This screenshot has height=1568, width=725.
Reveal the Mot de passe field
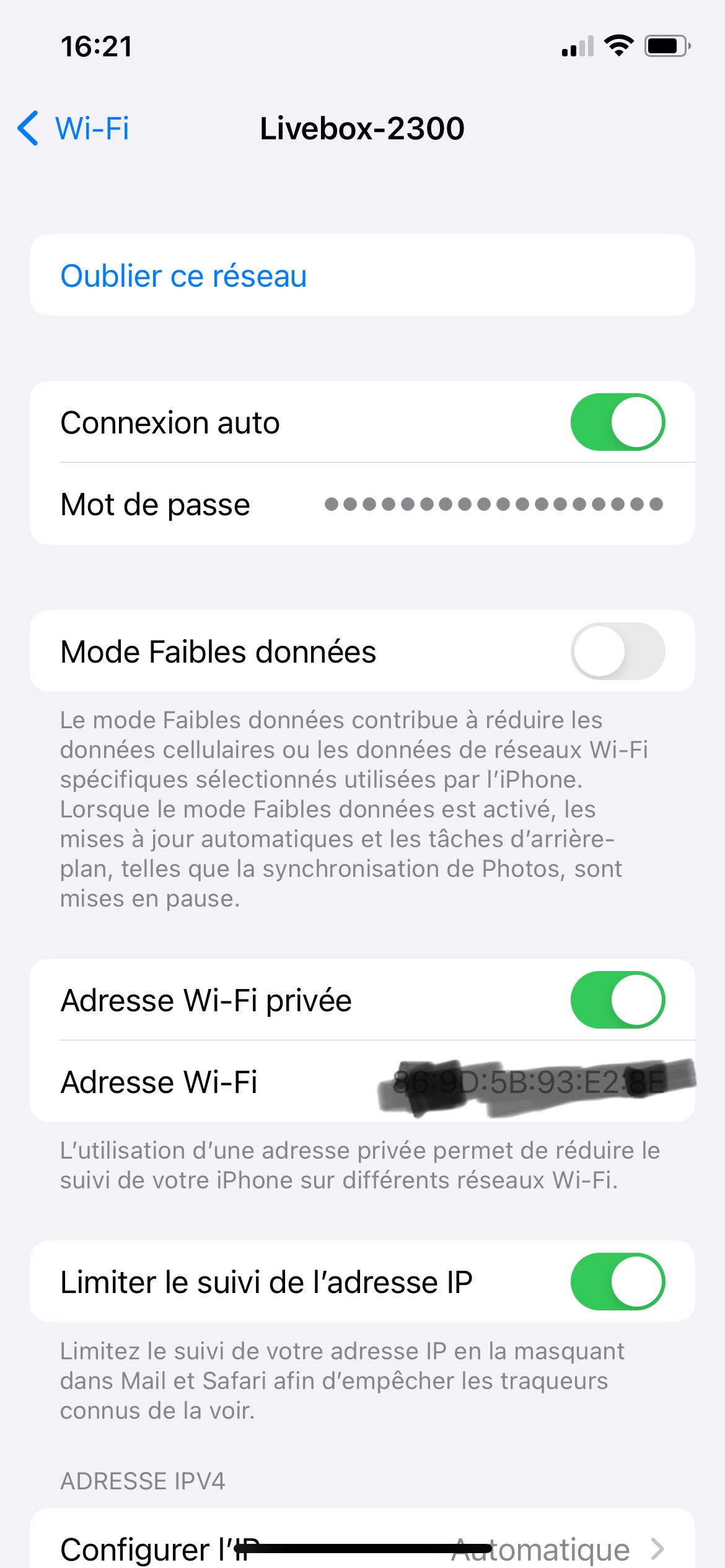coord(493,504)
